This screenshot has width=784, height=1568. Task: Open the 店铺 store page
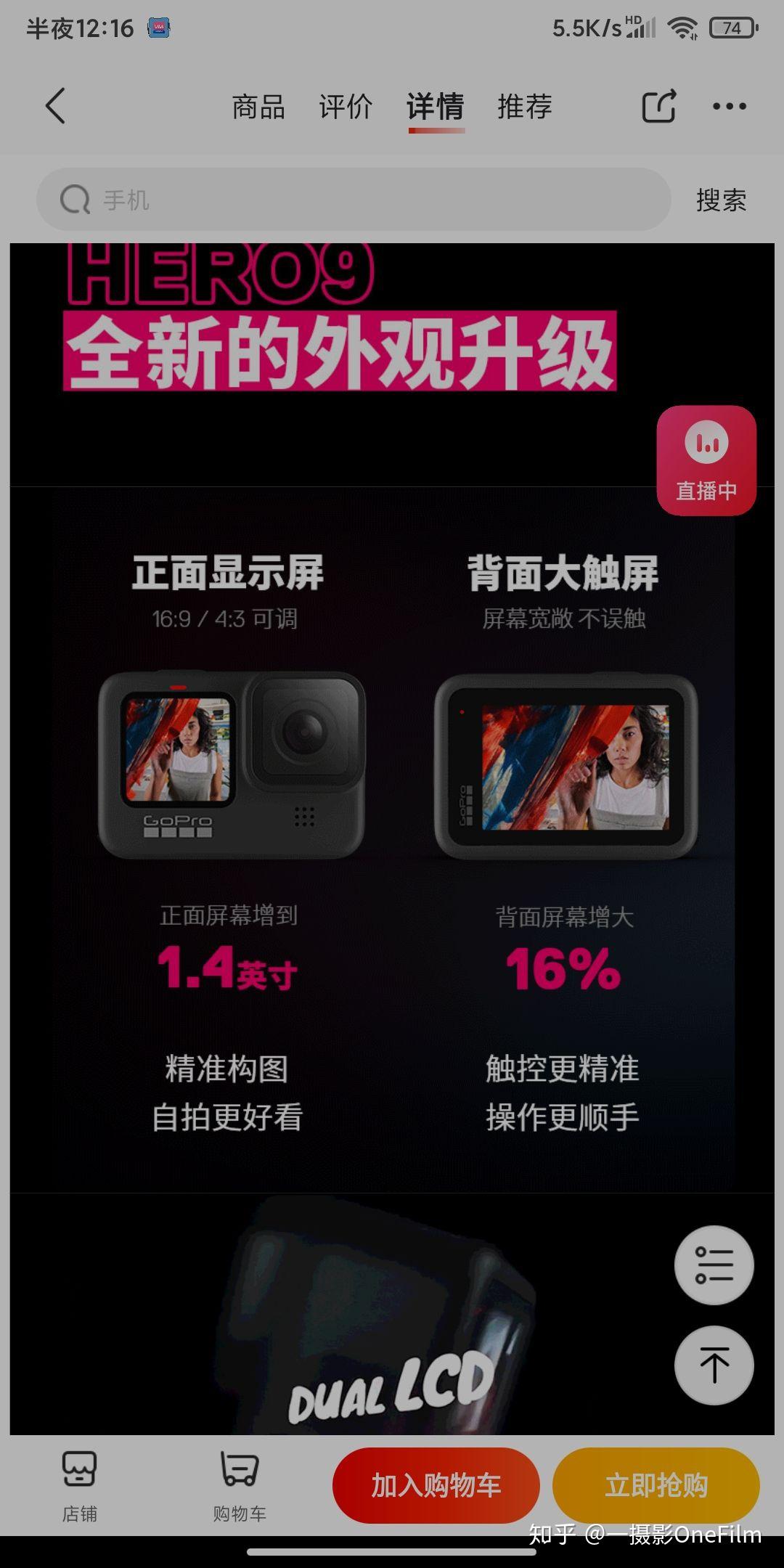[79, 1485]
